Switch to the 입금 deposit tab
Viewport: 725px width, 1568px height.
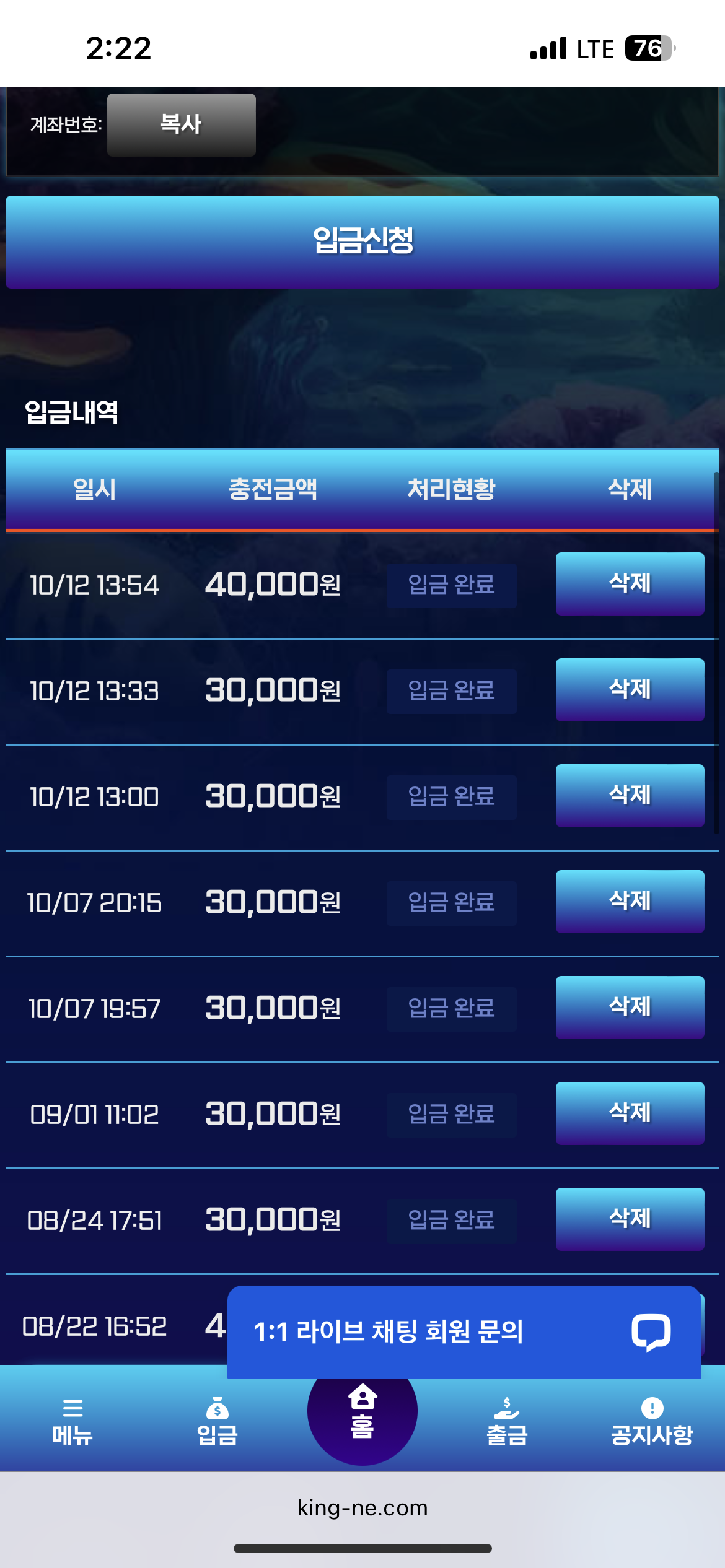click(x=217, y=1422)
